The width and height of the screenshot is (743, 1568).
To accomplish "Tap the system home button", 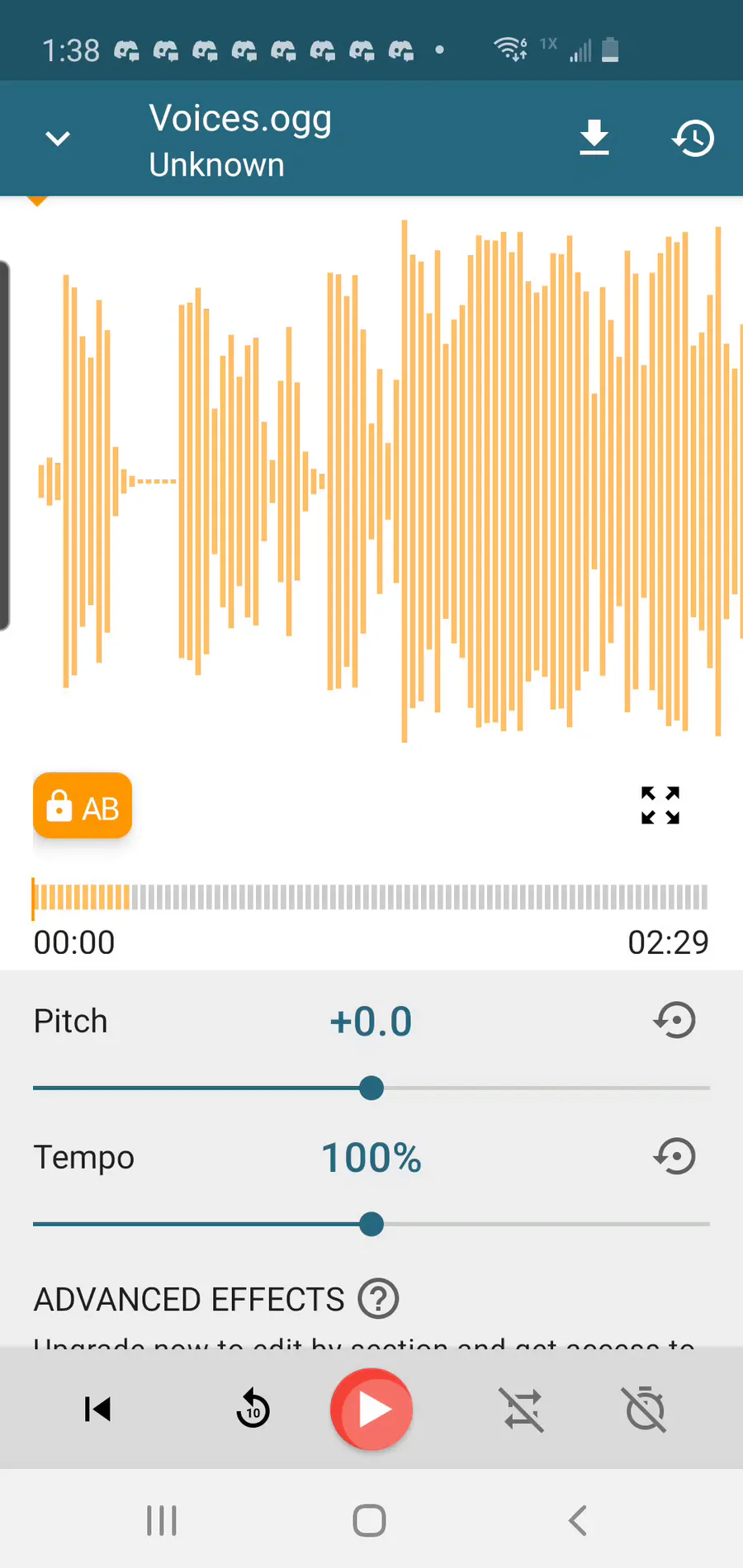I will [369, 1520].
